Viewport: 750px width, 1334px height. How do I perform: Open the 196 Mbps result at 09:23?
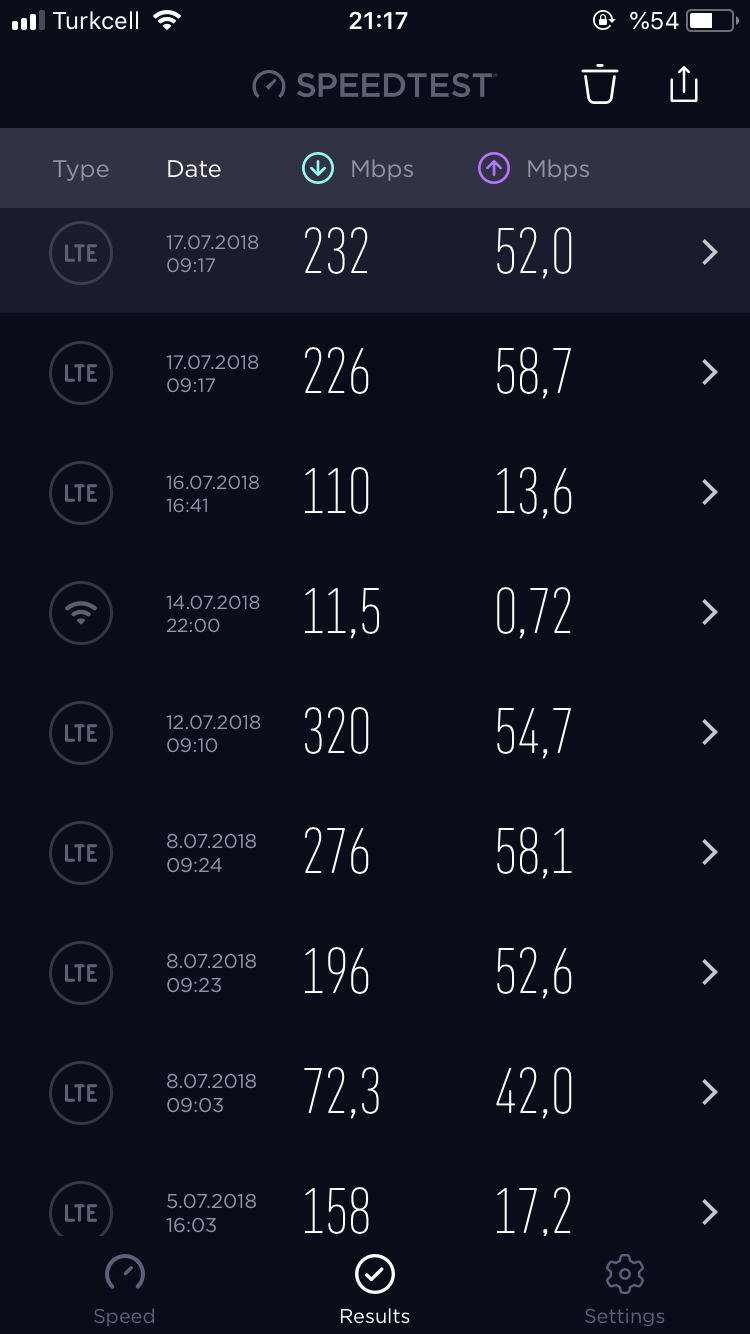pyautogui.click(x=375, y=973)
